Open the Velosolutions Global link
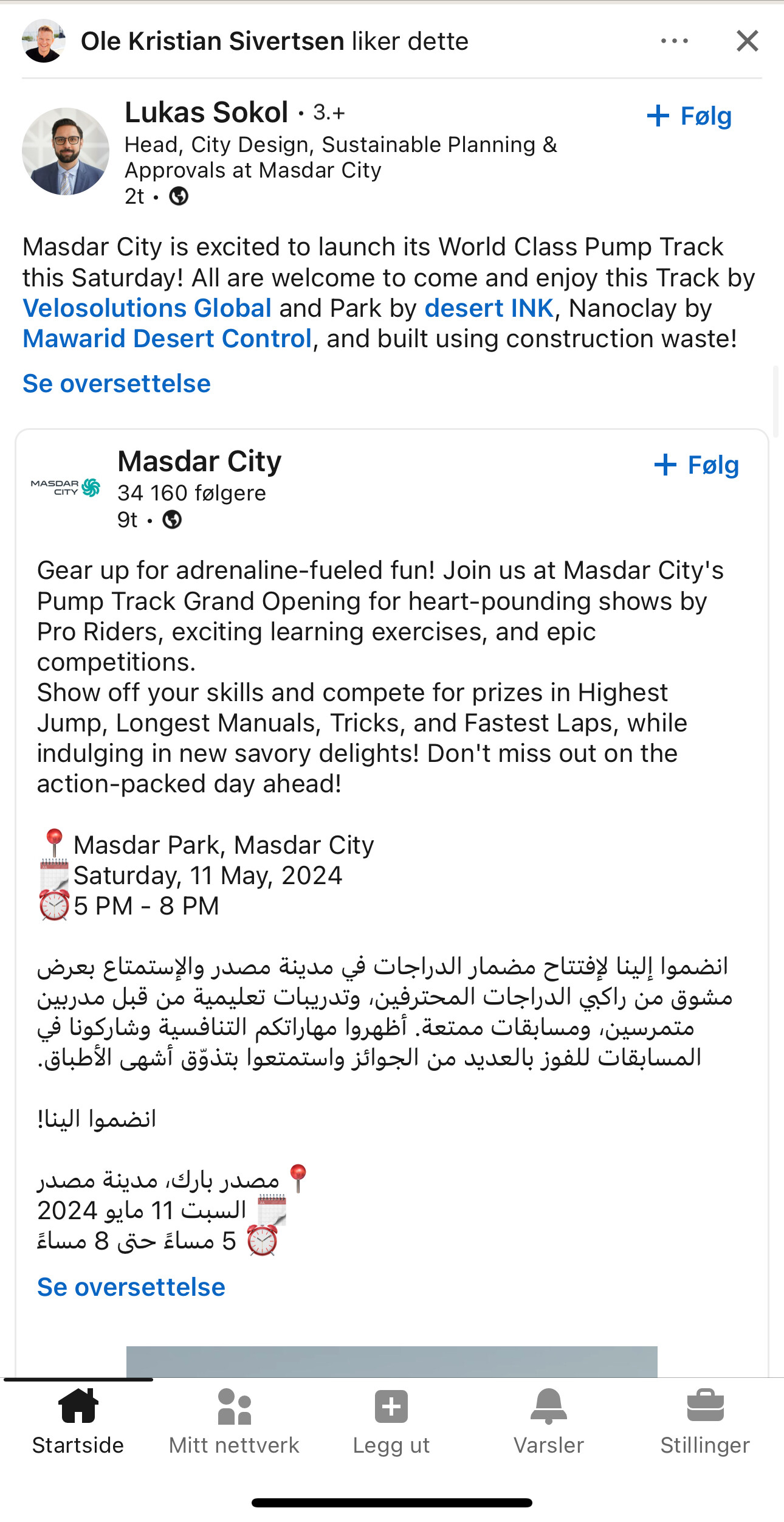This screenshot has height=1522, width=784. pos(147,308)
